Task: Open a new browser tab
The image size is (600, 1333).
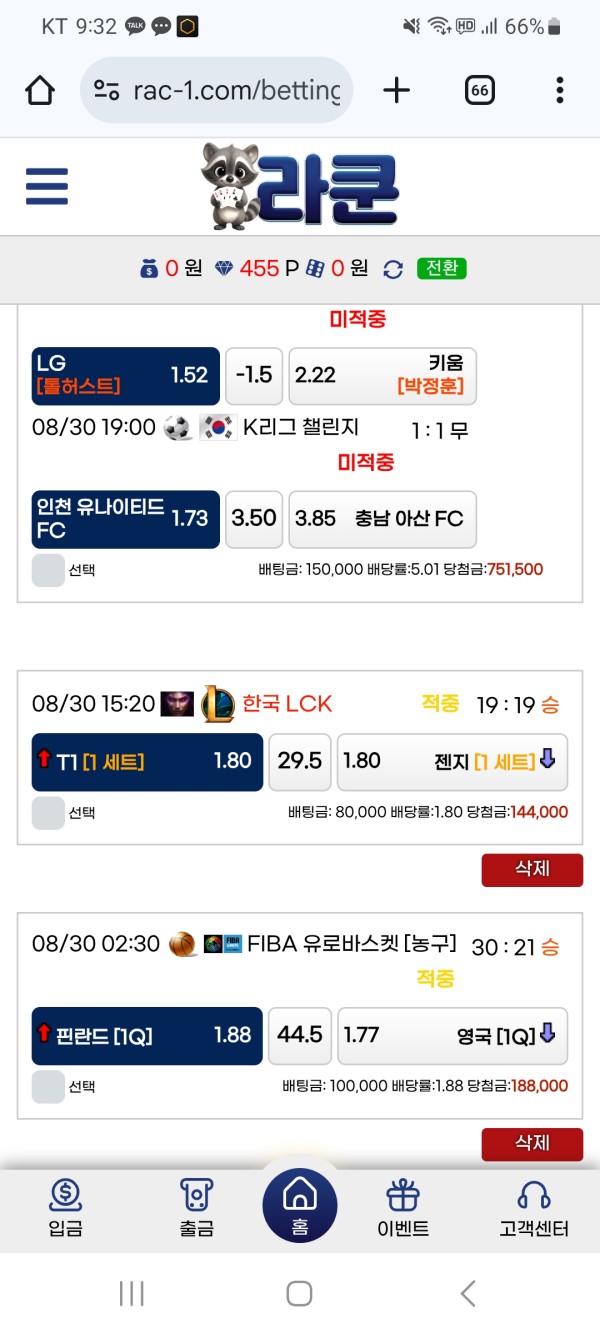Action: point(397,90)
